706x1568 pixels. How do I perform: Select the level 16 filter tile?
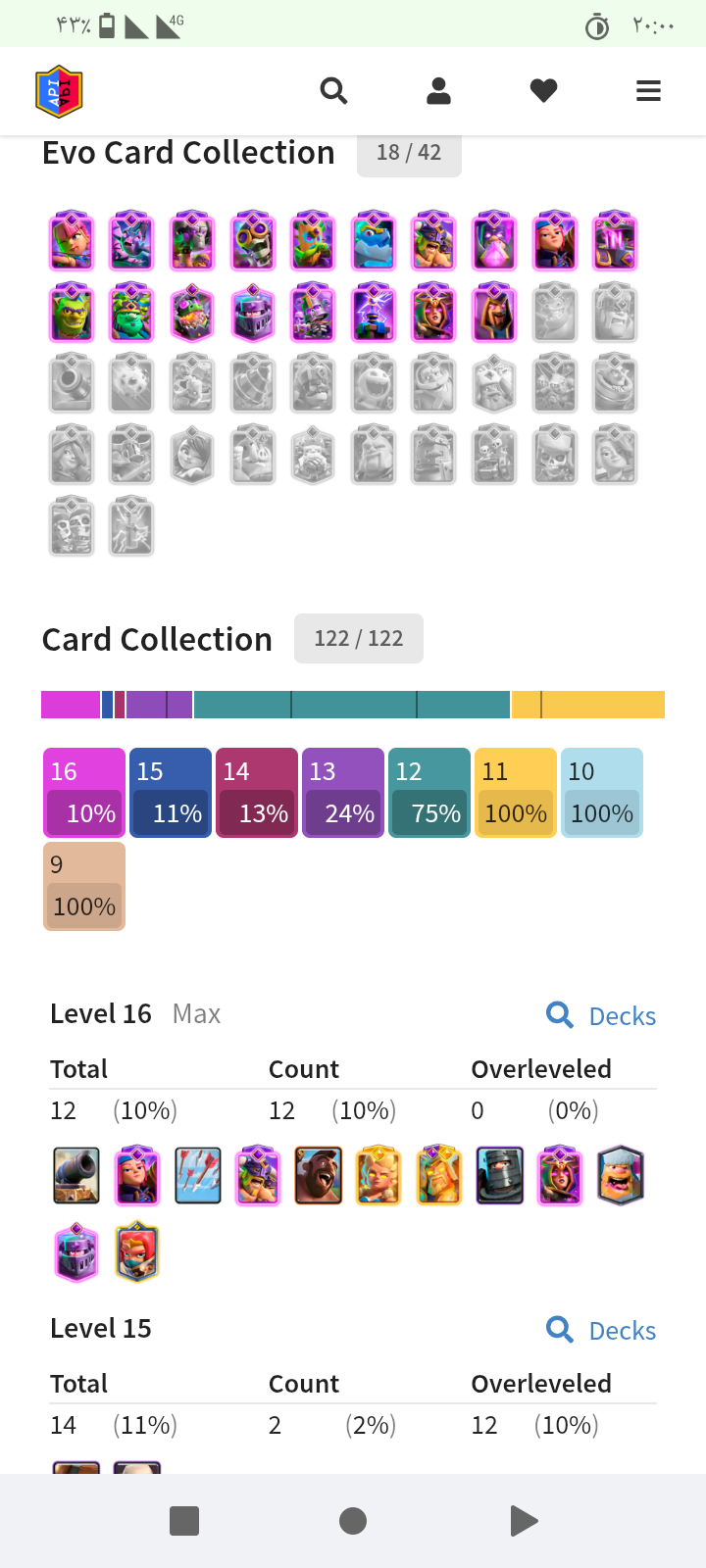pyautogui.click(x=84, y=793)
